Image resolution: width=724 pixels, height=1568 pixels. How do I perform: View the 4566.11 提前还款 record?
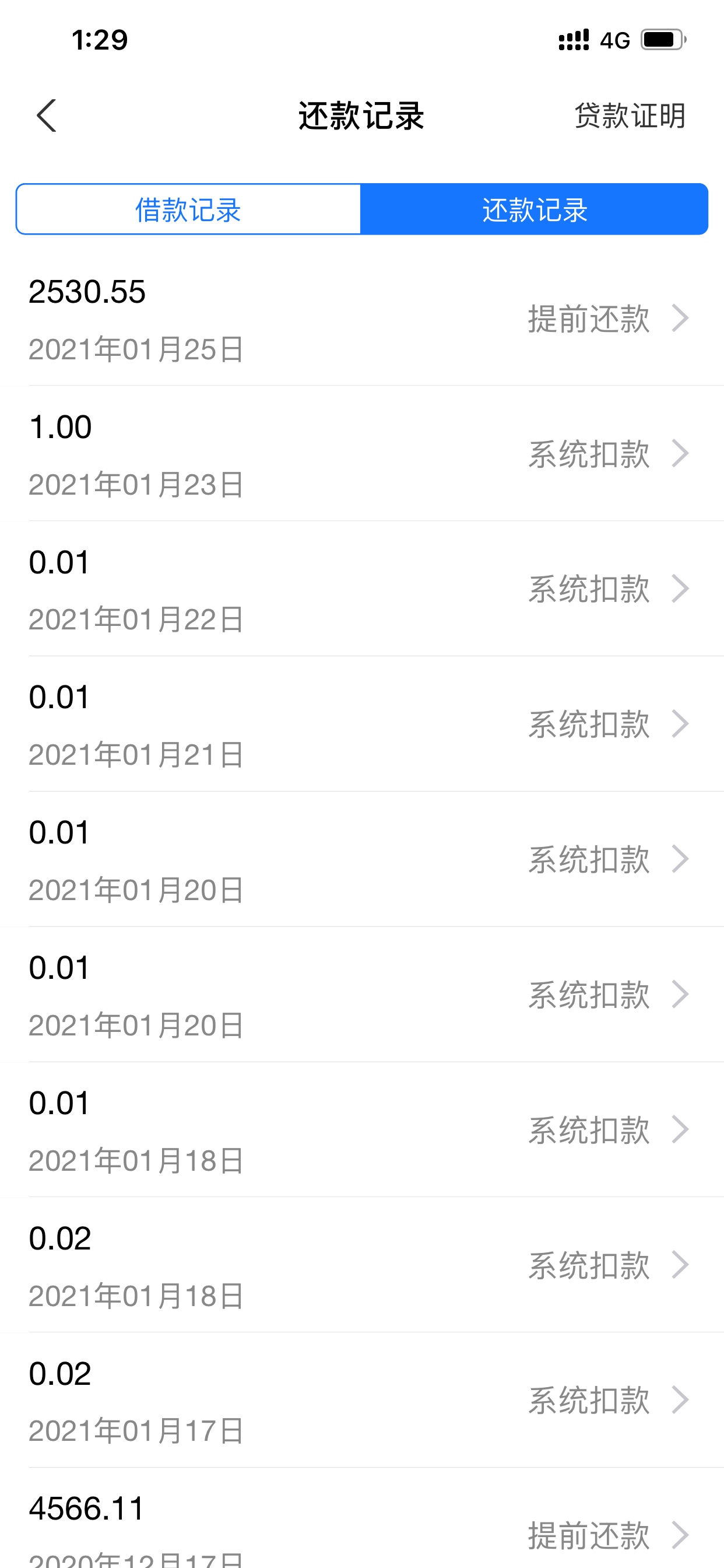(x=362, y=1518)
